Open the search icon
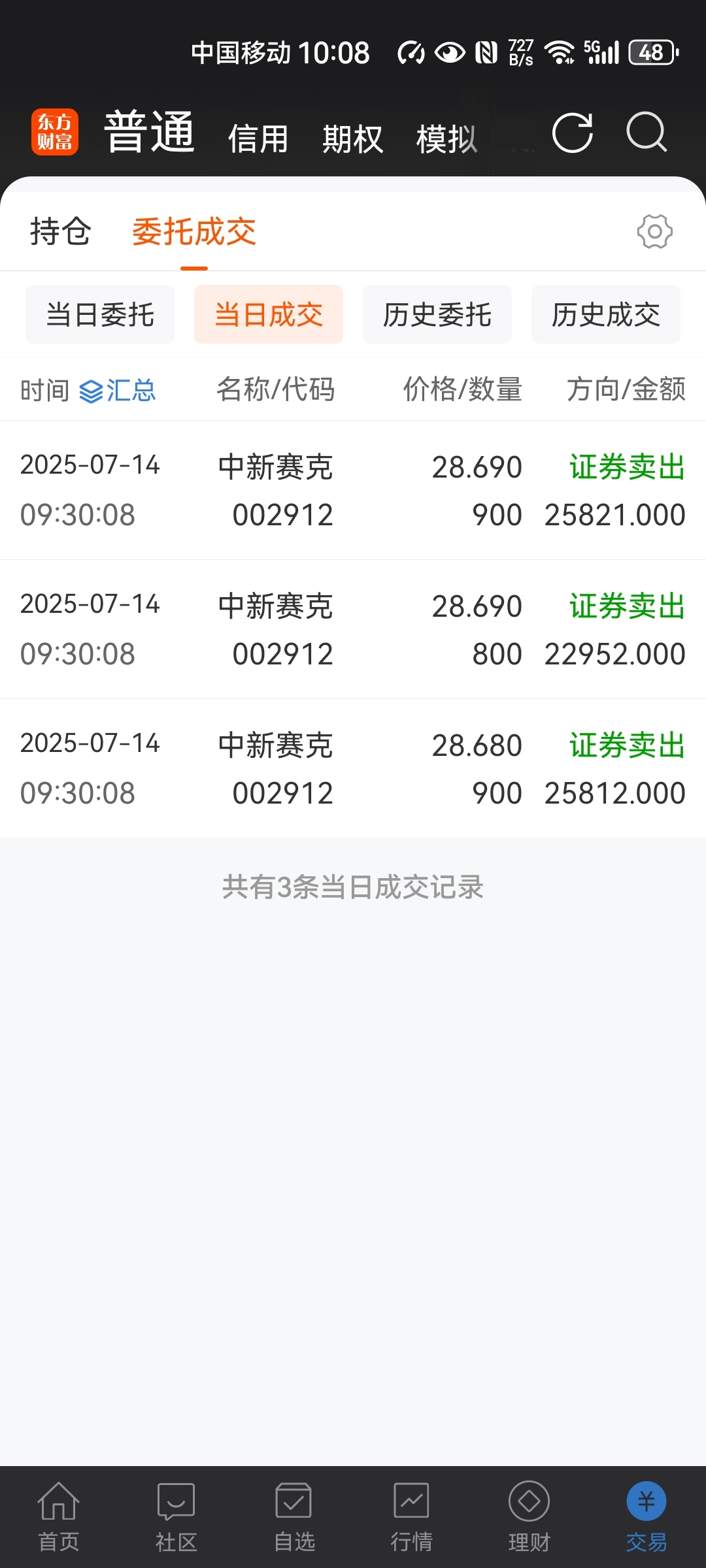Viewport: 706px width, 1568px height. (x=647, y=133)
